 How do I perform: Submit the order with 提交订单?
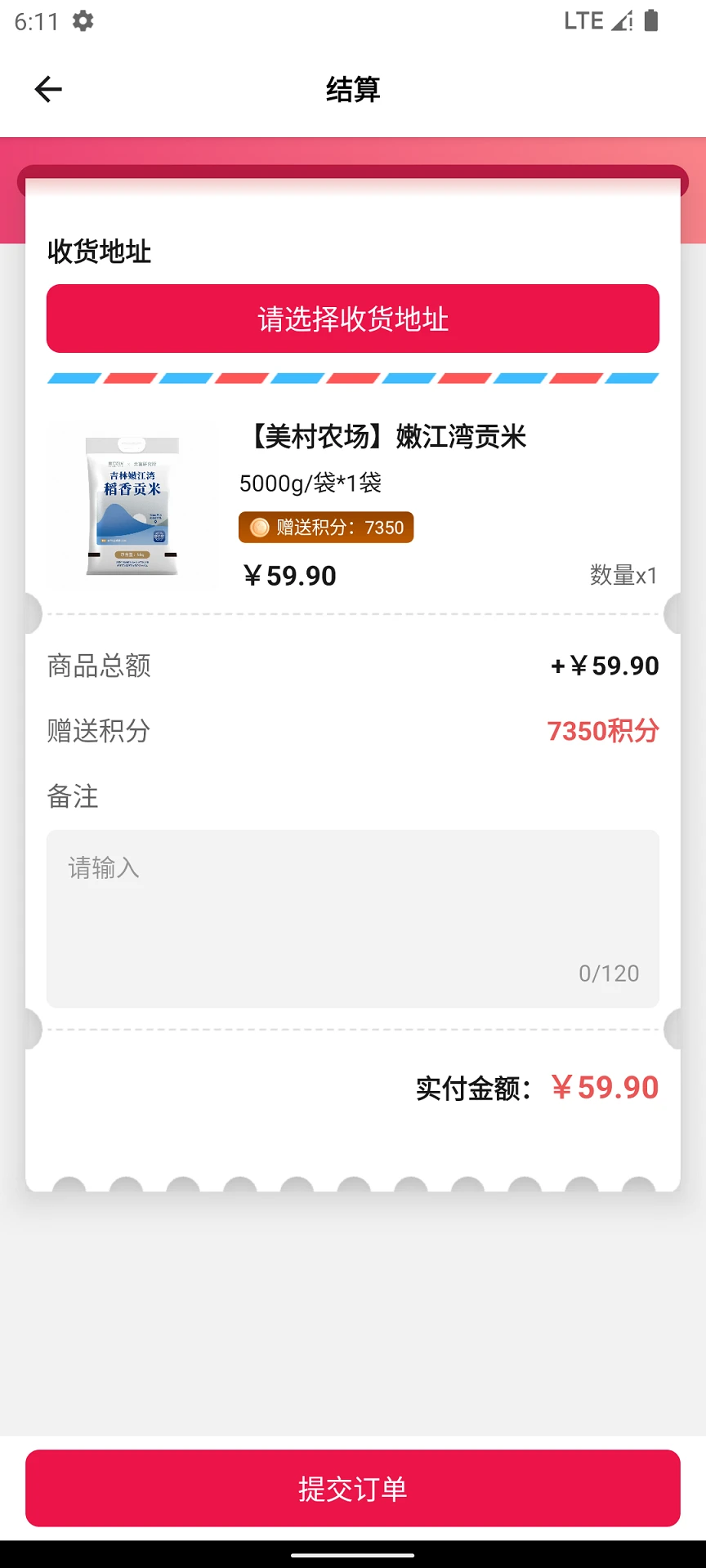(353, 1488)
